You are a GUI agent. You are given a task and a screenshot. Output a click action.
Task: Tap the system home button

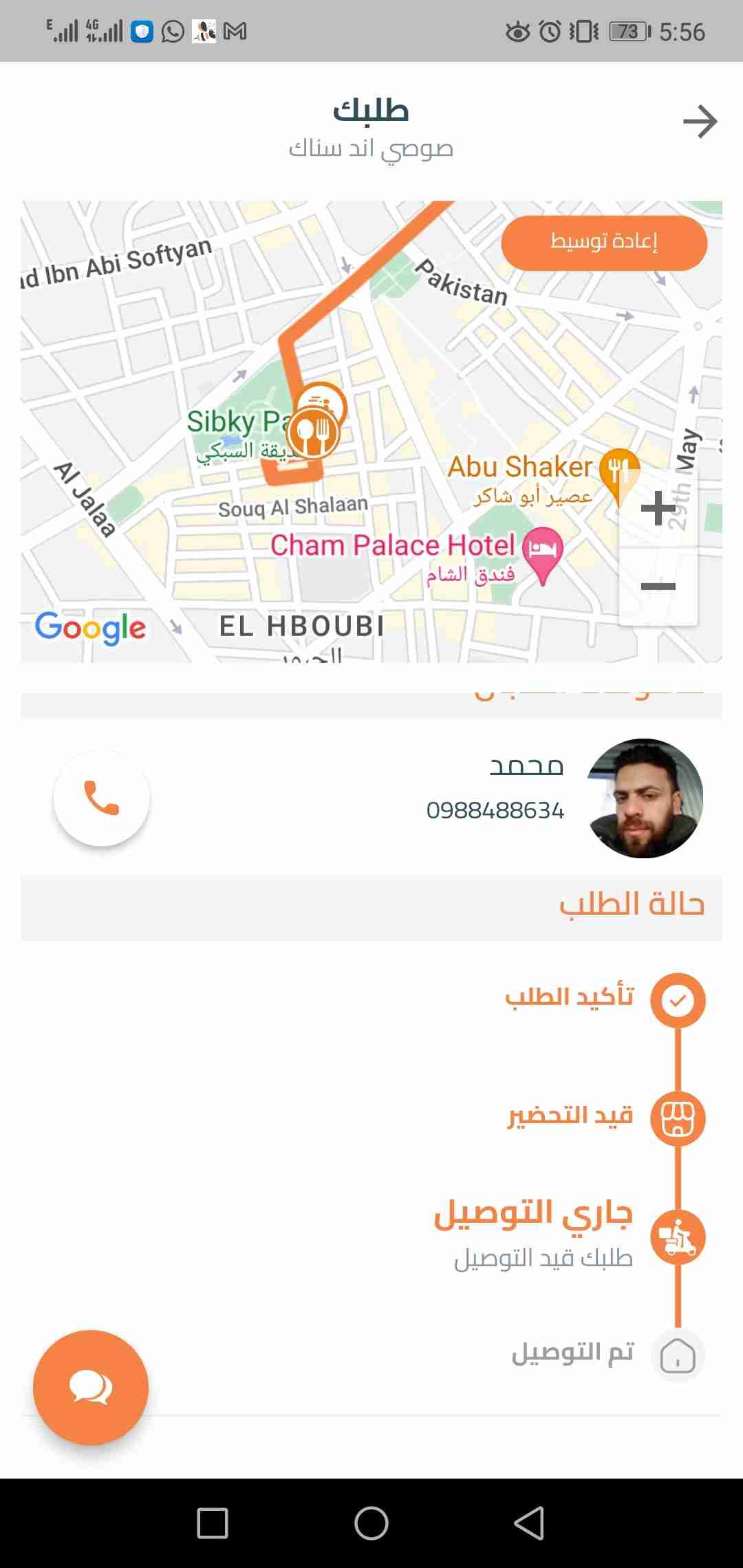[371, 1523]
